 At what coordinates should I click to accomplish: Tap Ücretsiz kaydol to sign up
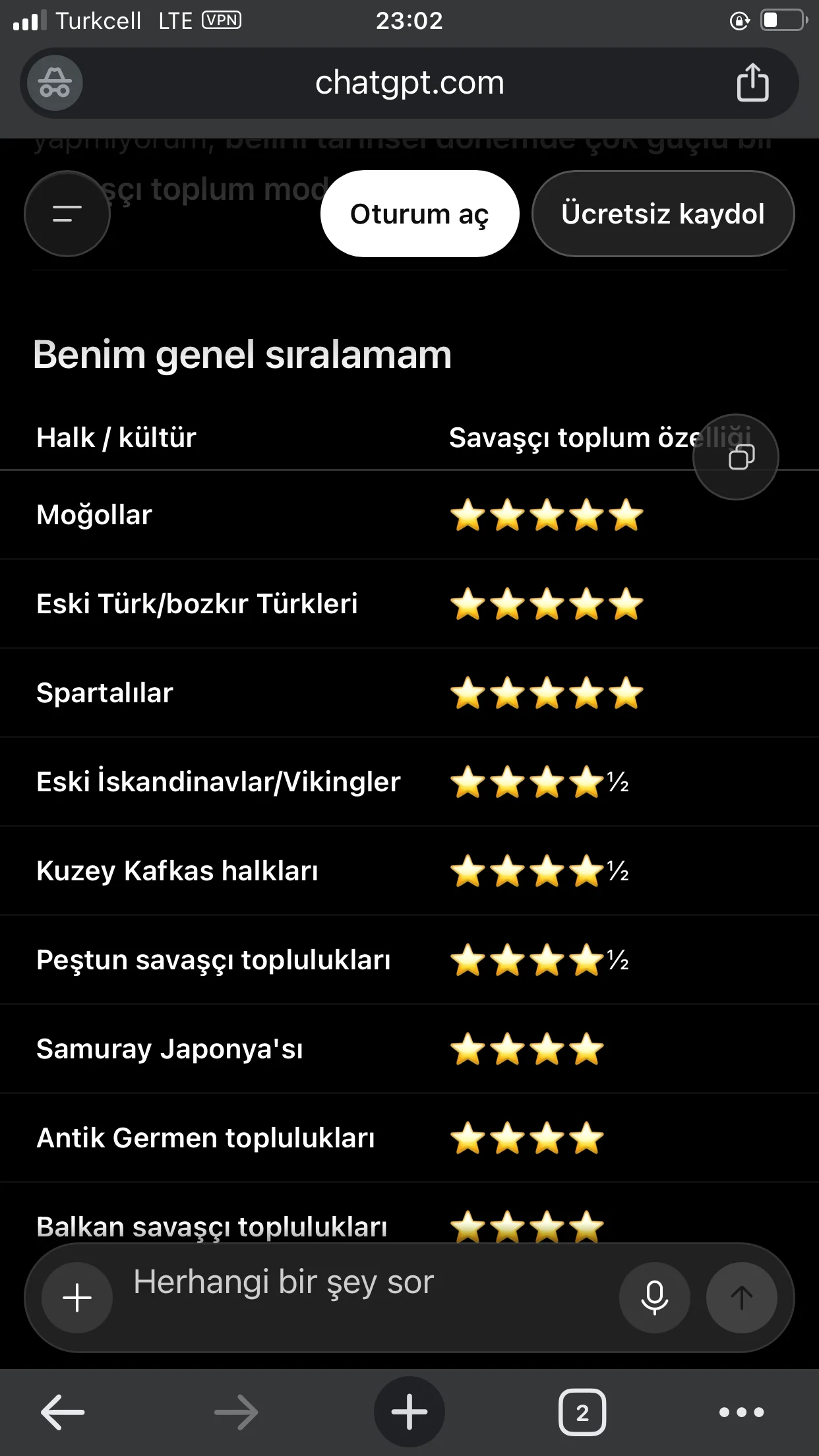(x=663, y=214)
